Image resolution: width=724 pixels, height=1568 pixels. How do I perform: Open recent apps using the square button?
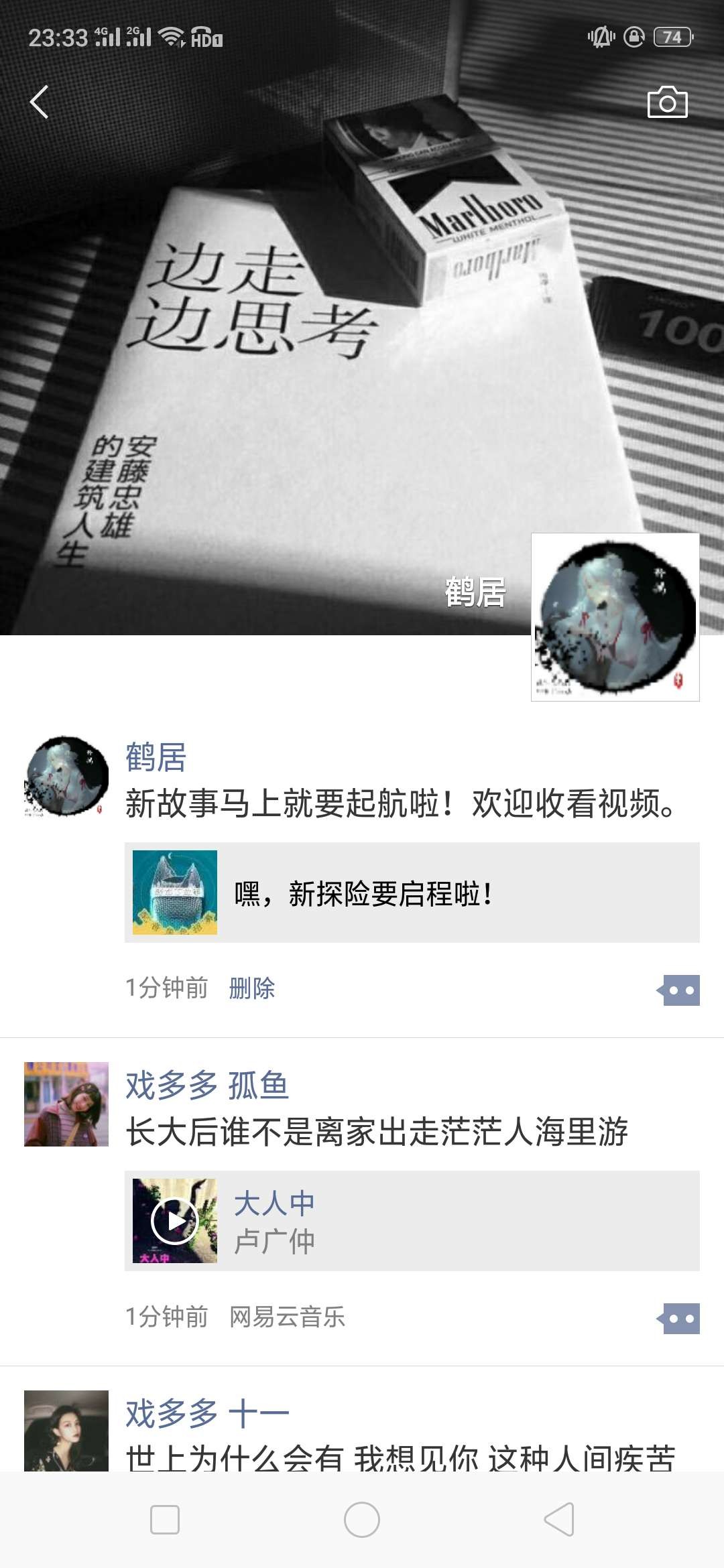point(165,1520)
